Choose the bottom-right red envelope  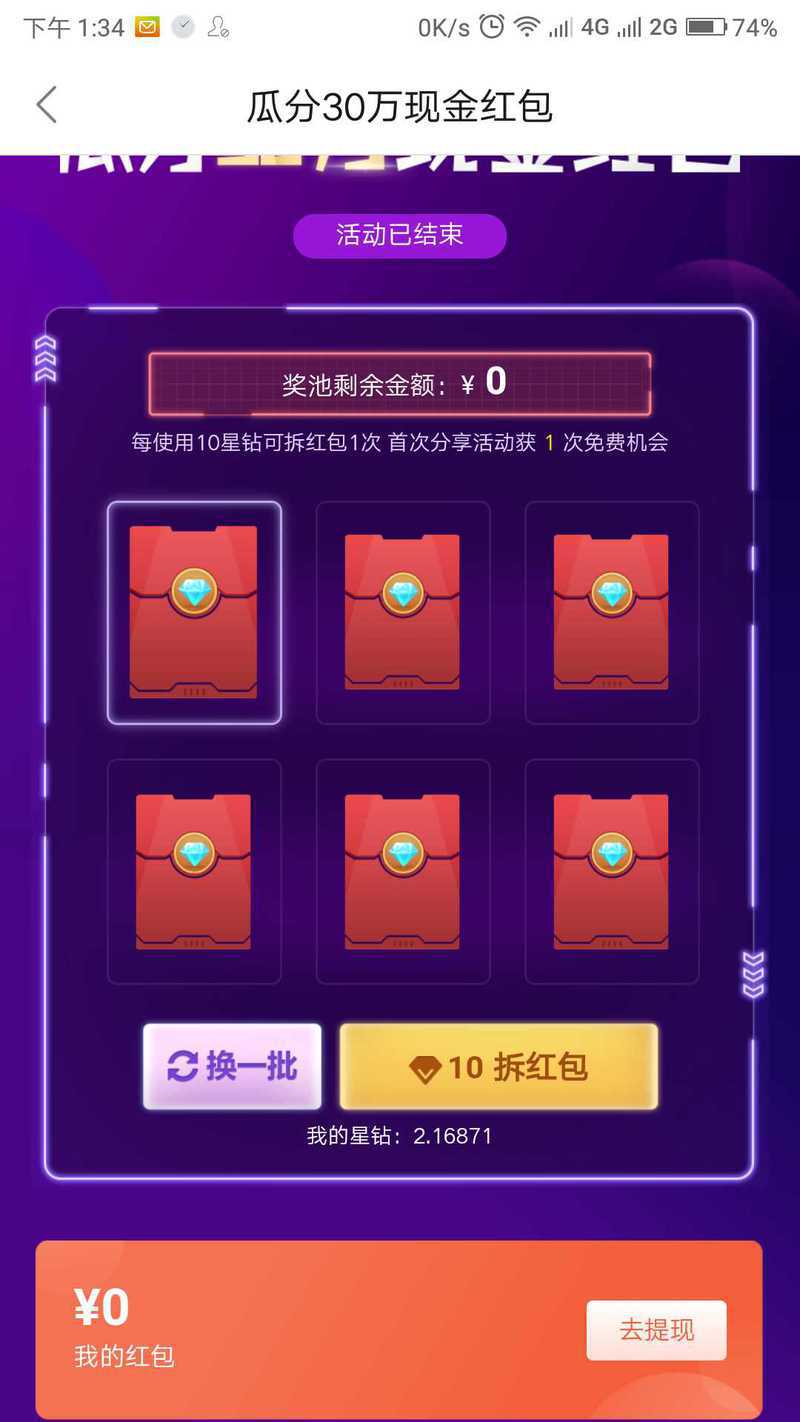tap(612, 871)
